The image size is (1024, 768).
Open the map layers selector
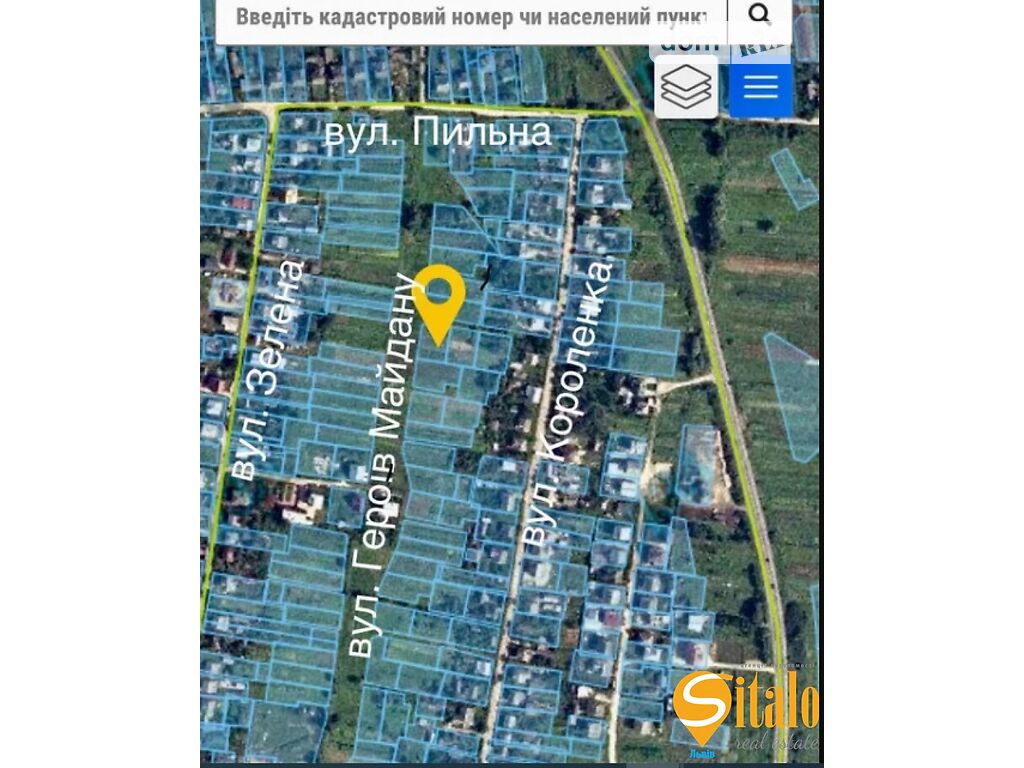point(686,88)
